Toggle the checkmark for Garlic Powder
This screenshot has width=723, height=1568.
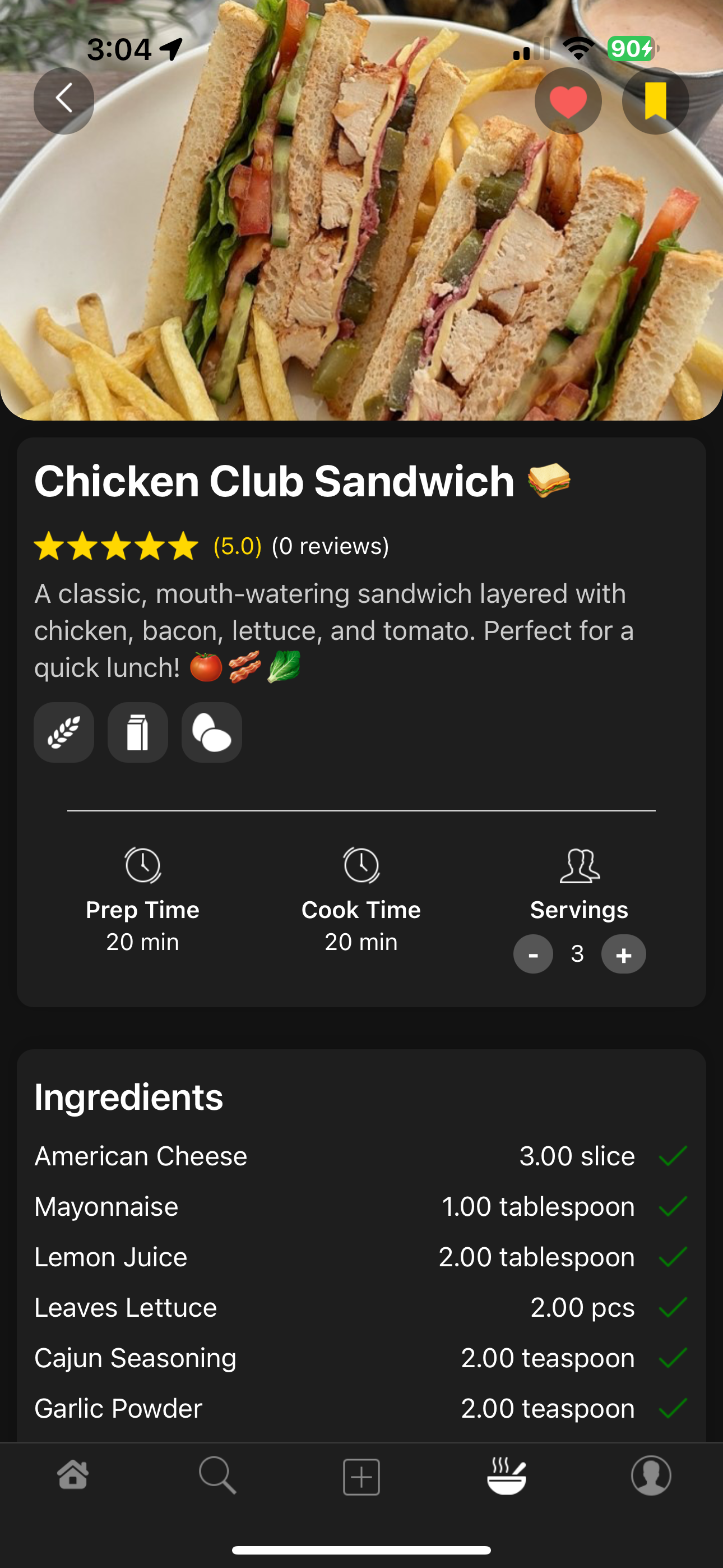673,1408
